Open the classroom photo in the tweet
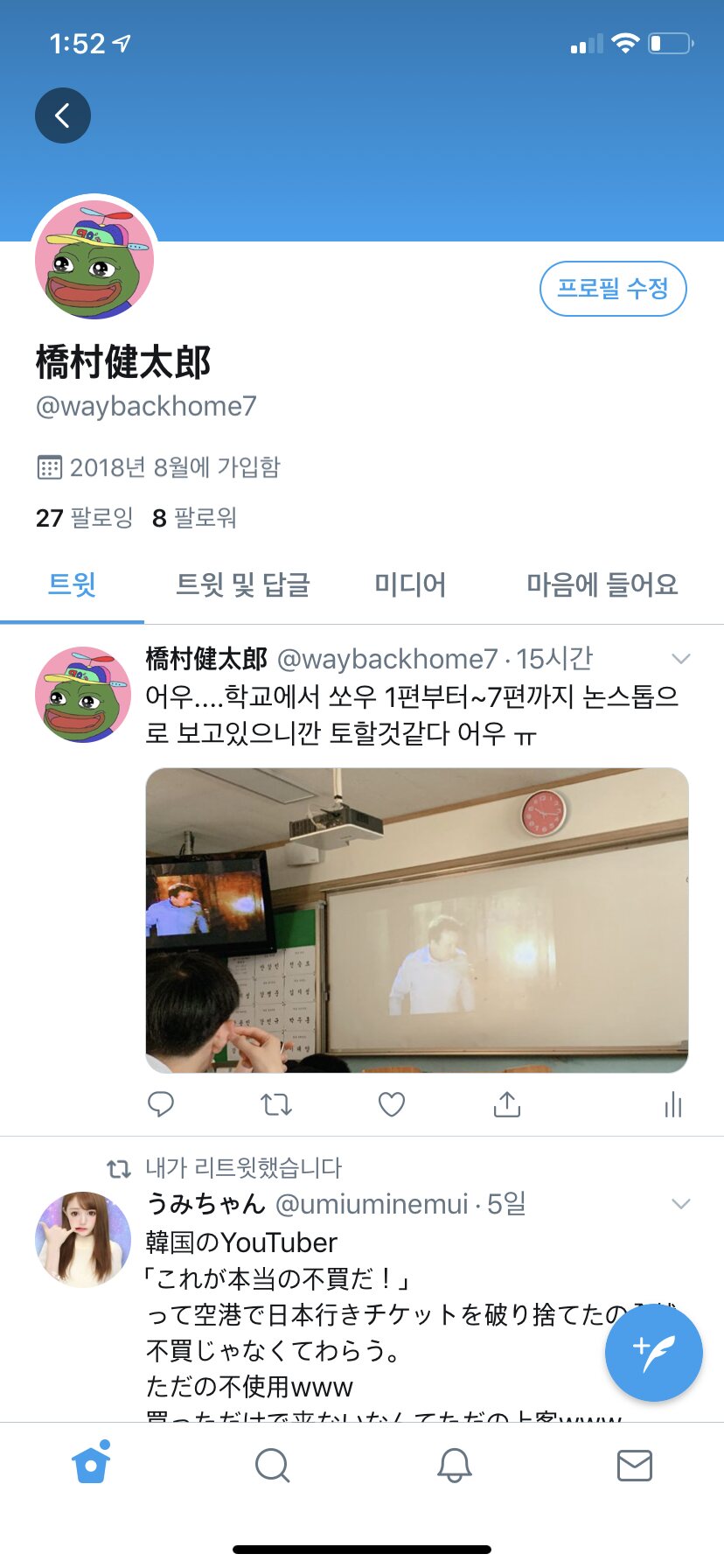724x1568 pixels. click(x=416, y=920)
